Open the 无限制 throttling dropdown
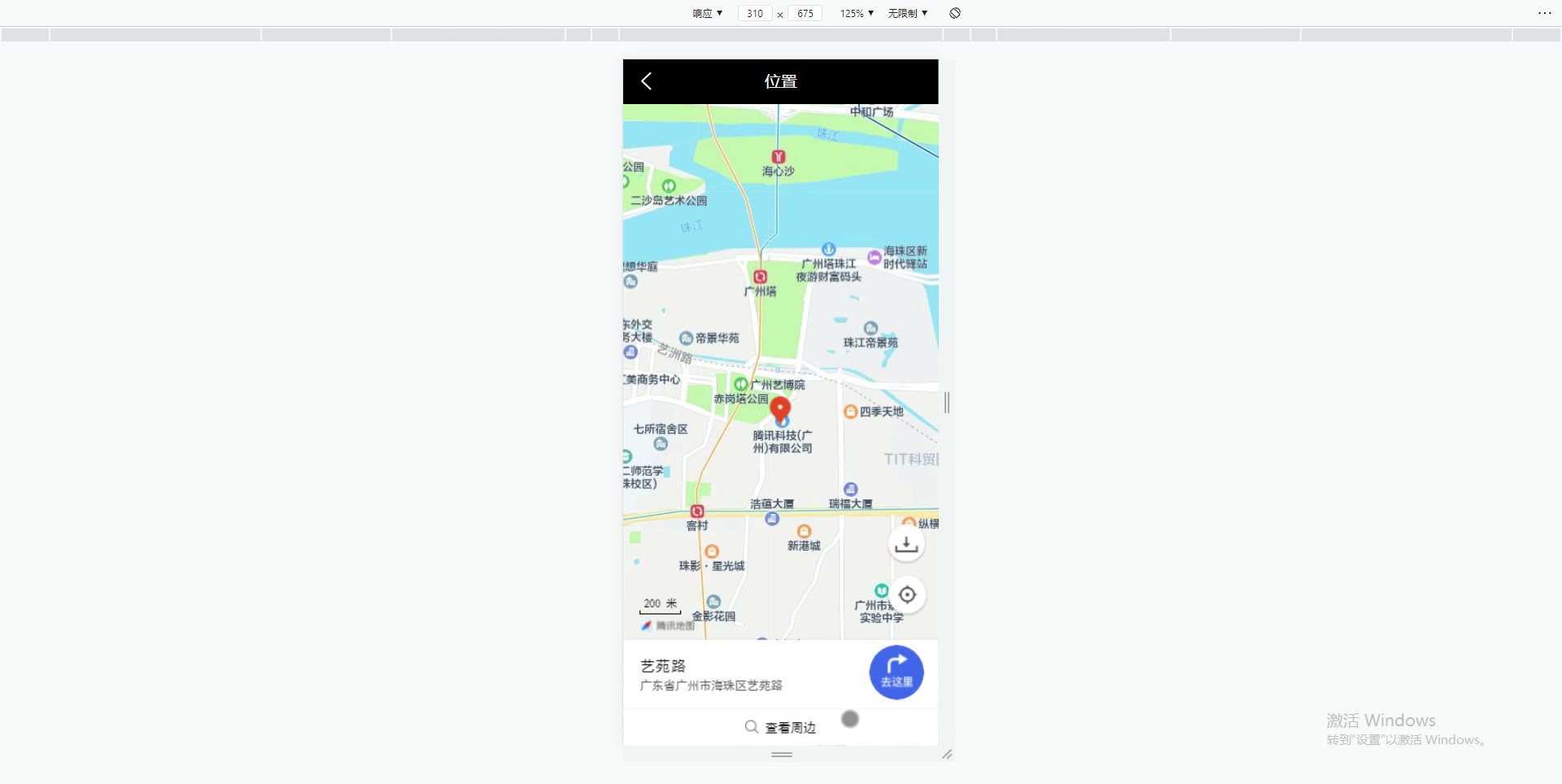 pos(907,13)
